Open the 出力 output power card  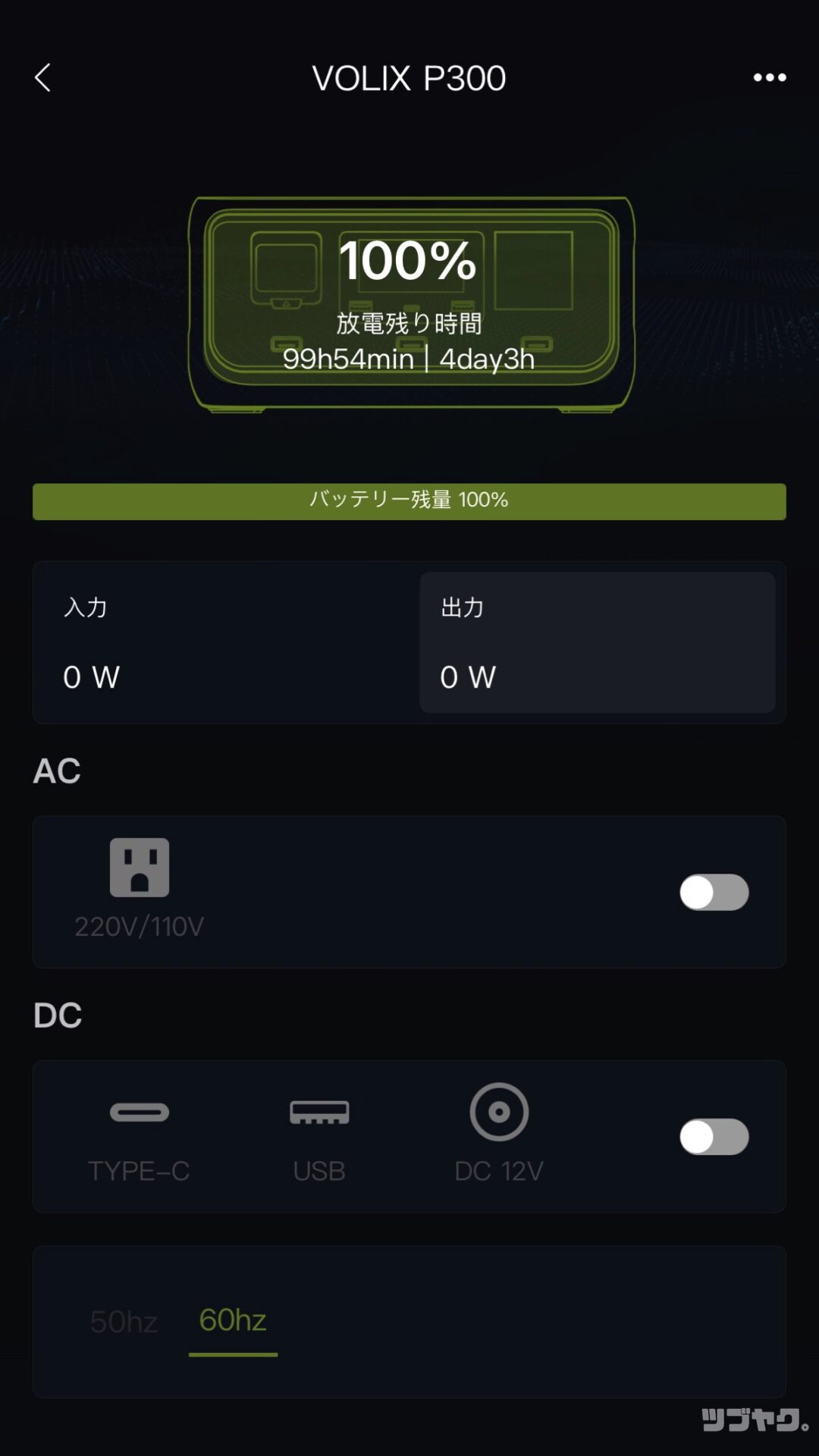pos(597,642)
